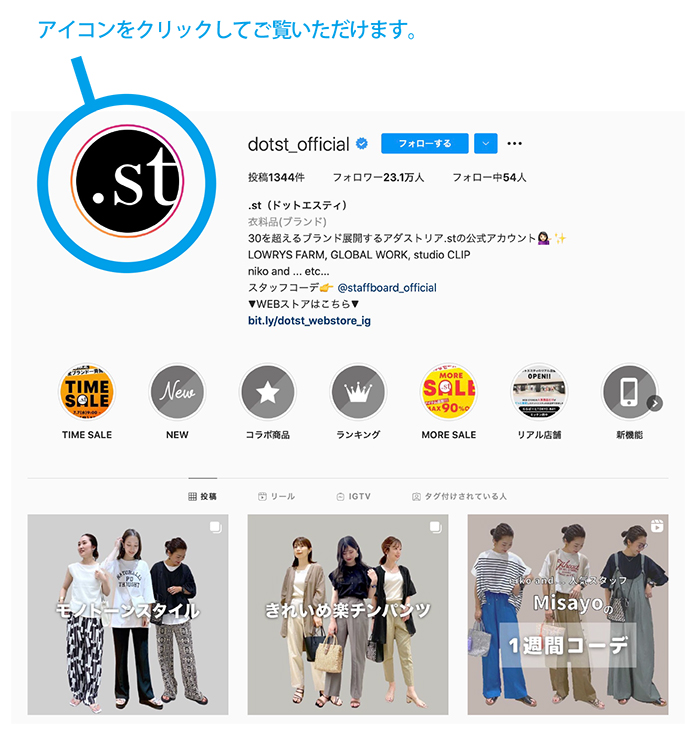Show more highlights with the right arrow
Image resolution: width=700 pixels, height=736 pixels.
pos(655,403)
